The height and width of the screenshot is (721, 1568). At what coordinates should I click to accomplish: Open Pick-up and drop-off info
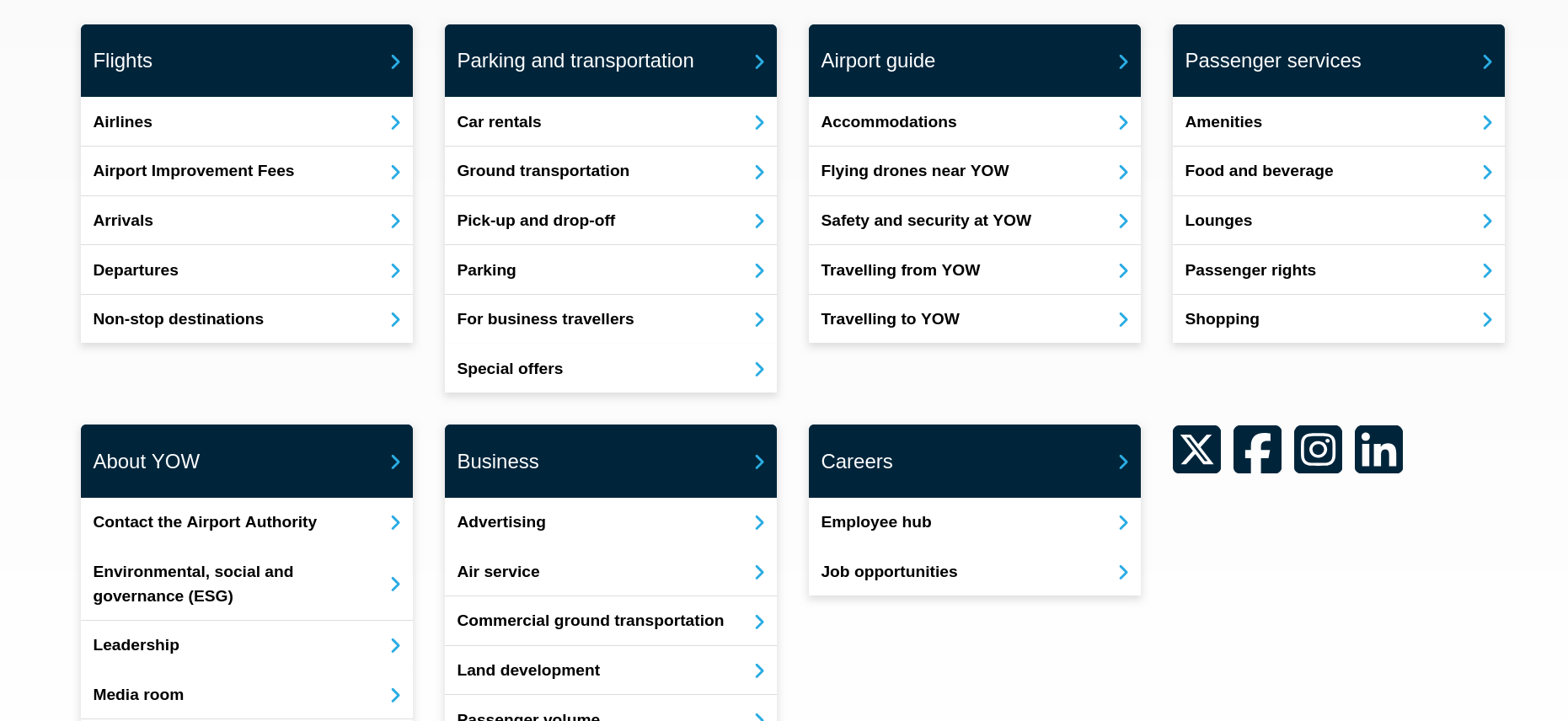(610, 221)
